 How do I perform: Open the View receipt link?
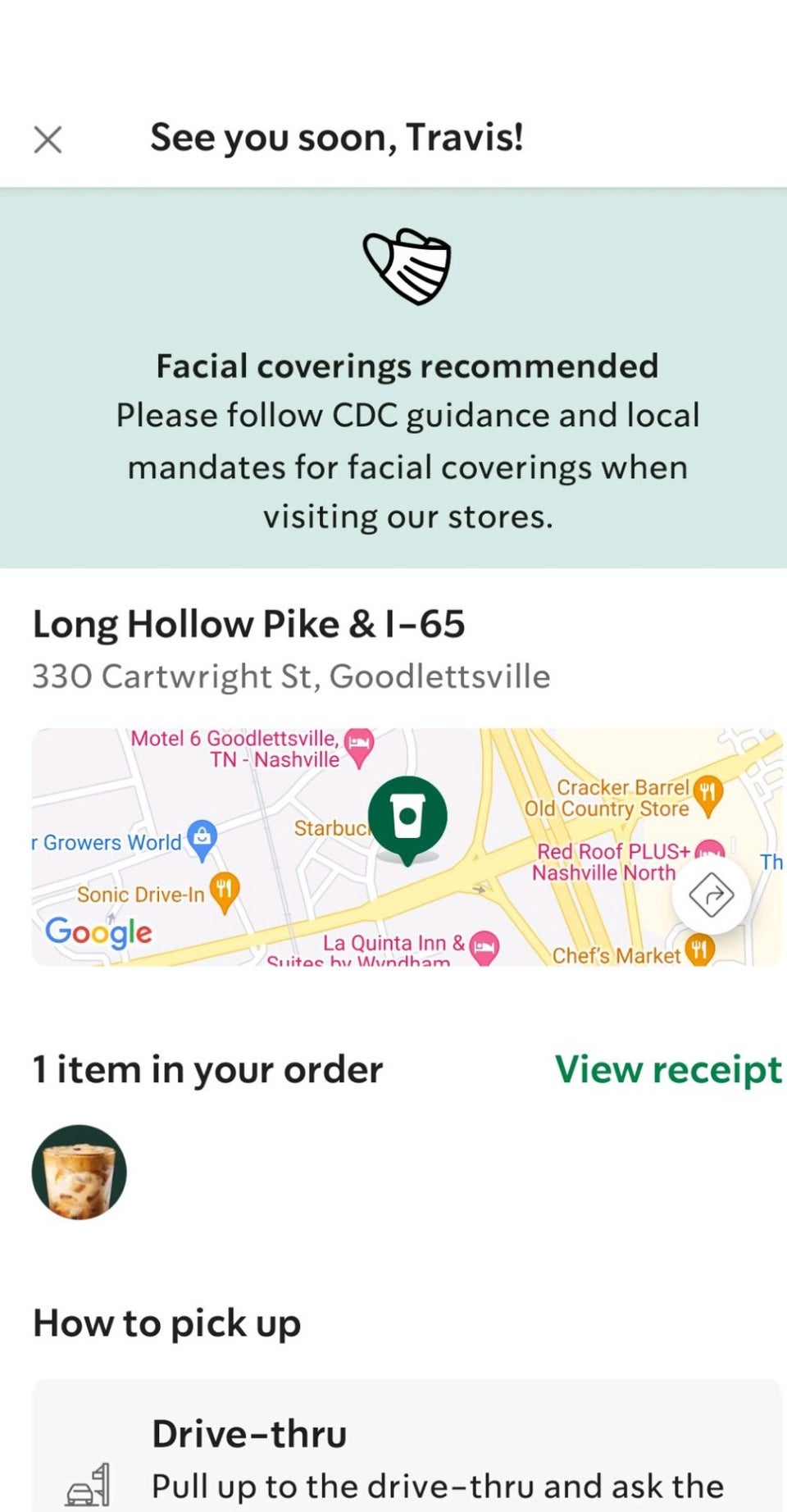coord(668,1069)
